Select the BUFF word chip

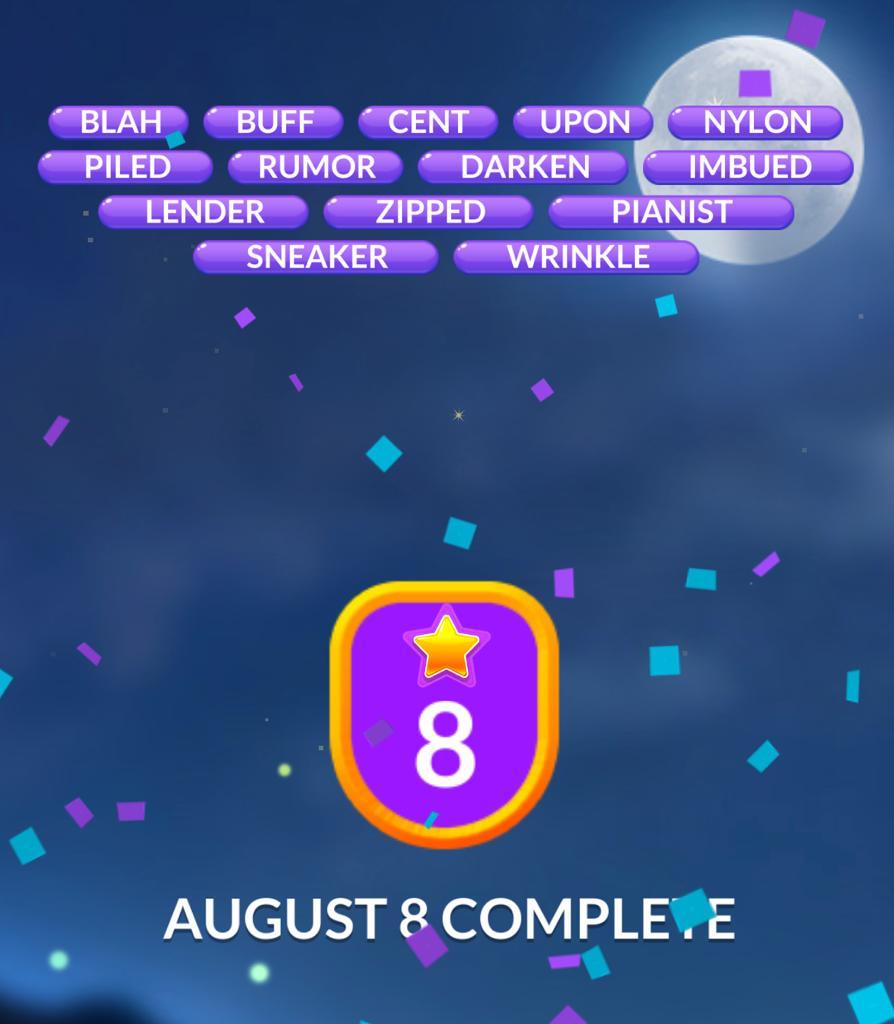click(274, 122)
